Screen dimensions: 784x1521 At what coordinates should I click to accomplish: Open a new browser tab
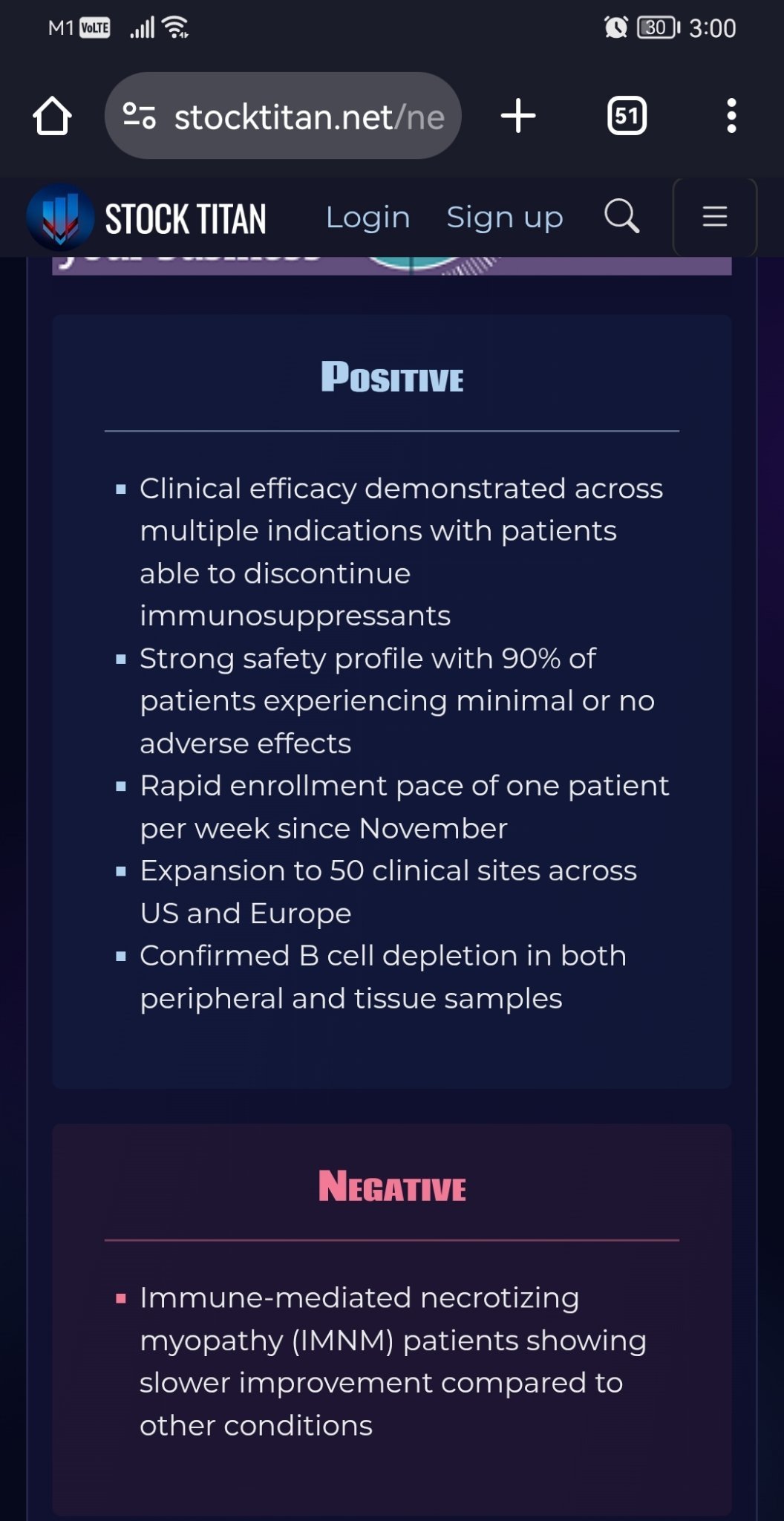tap(518, 116)
